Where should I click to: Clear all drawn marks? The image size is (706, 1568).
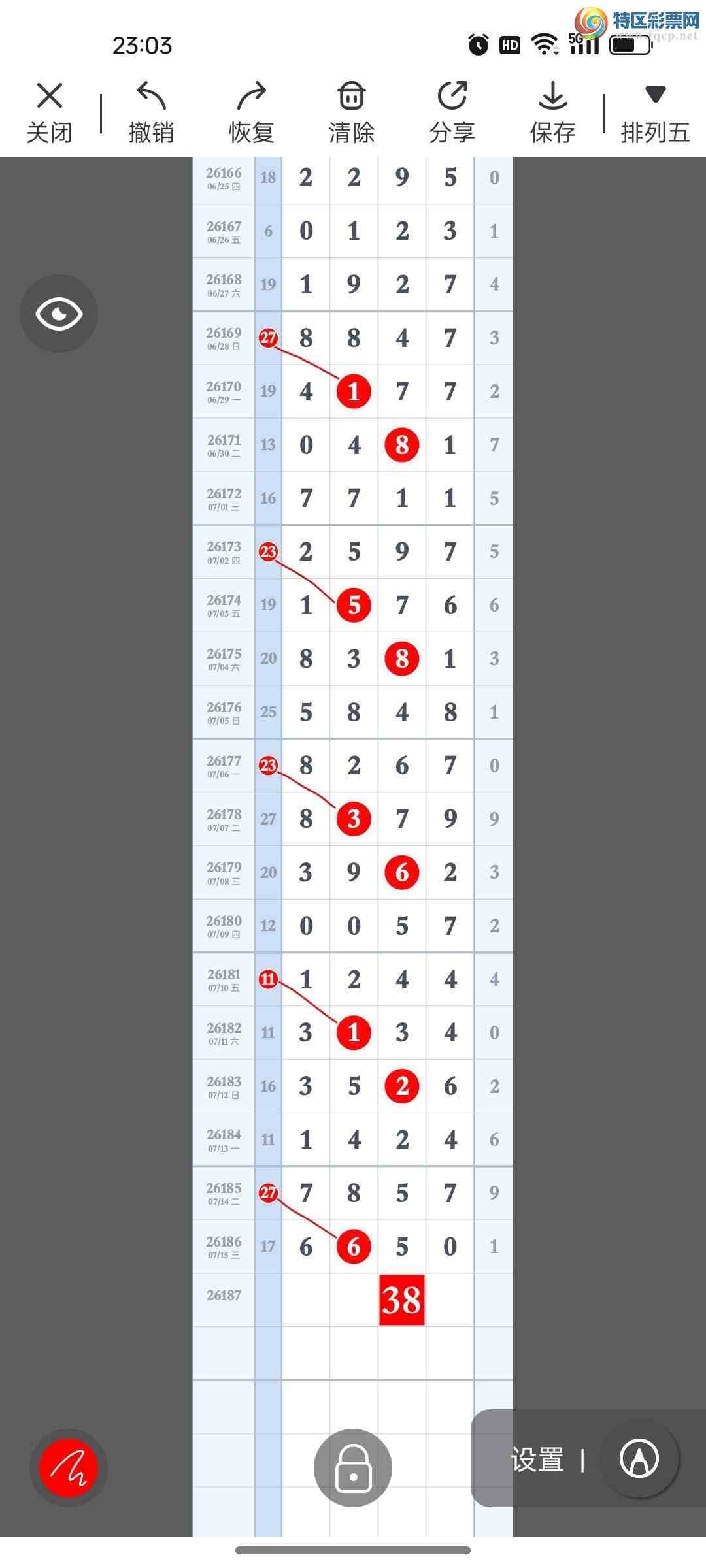pyautogui.click(x=352, y=112)
